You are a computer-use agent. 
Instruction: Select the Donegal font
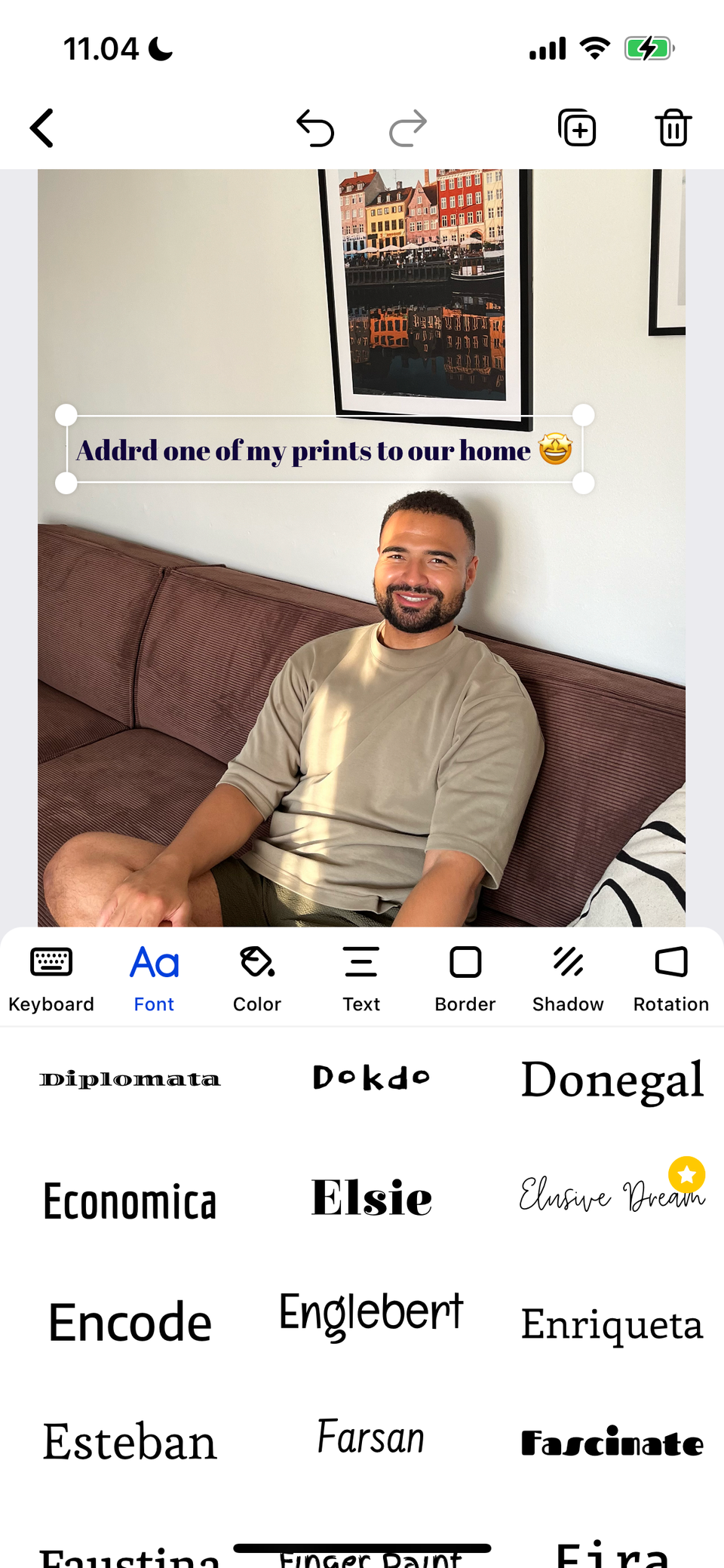tap(612, 1080)
